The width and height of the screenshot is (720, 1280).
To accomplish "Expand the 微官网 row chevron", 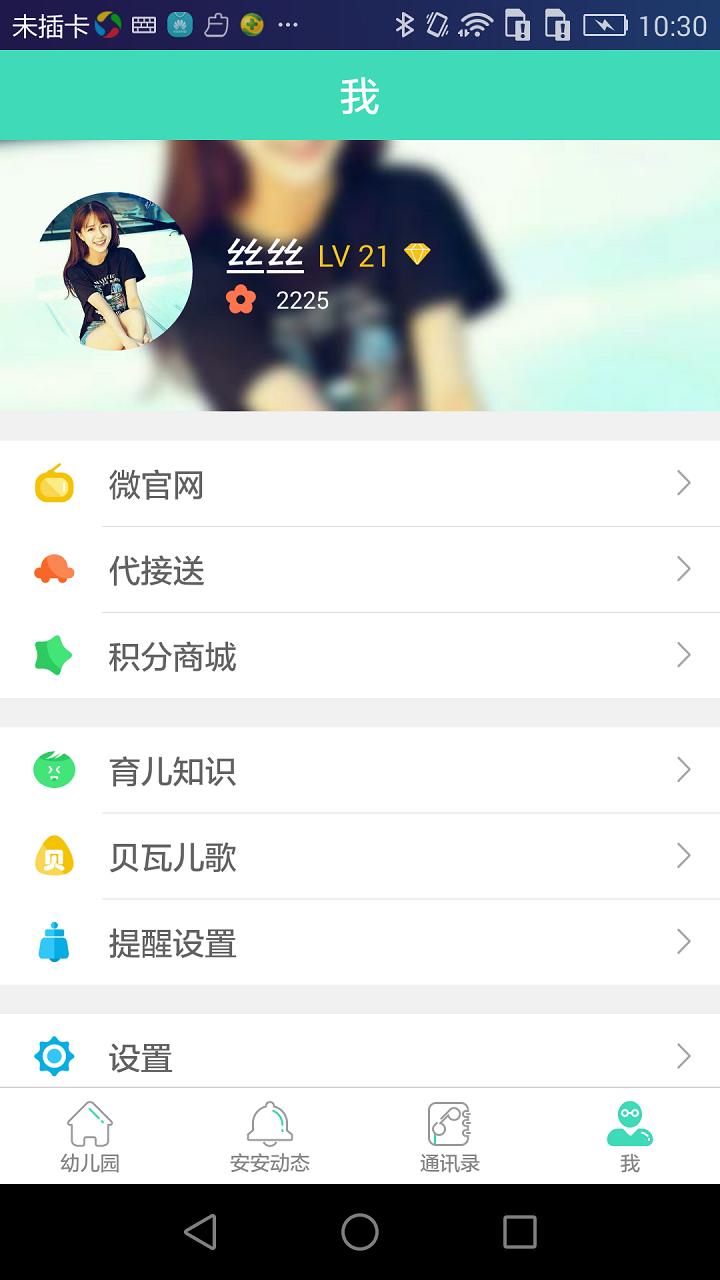I will click(x=684, y=484).
